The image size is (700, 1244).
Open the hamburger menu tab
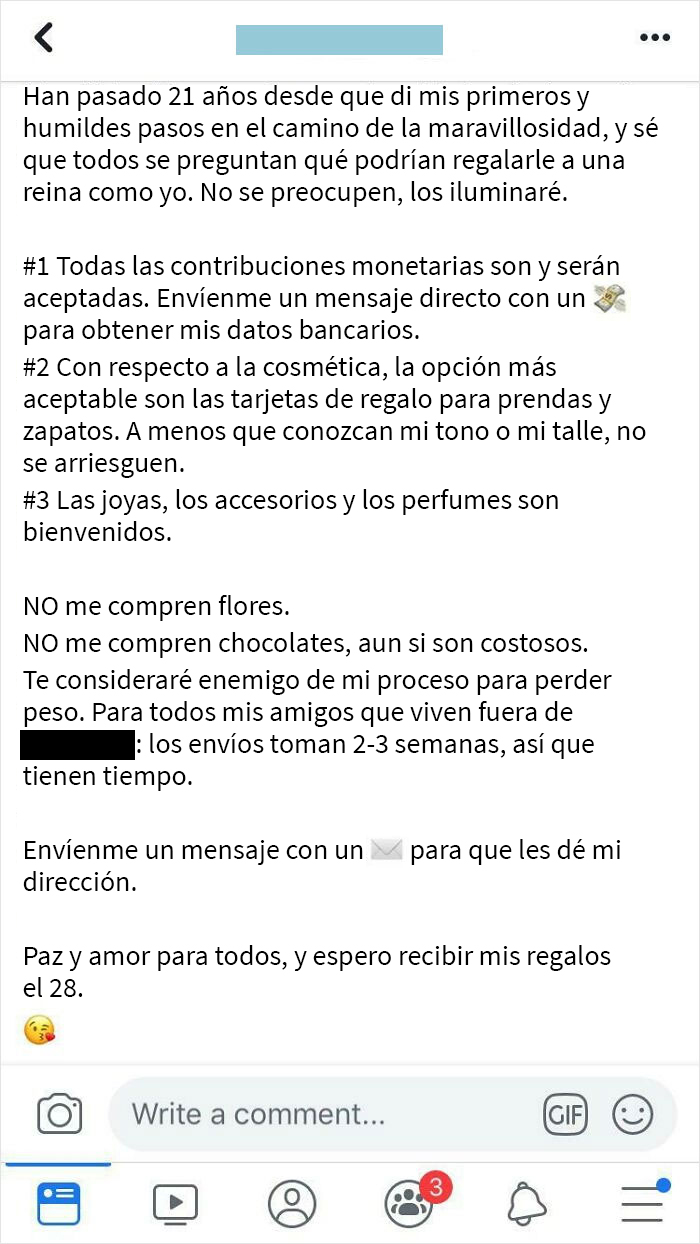[642, 1203]
